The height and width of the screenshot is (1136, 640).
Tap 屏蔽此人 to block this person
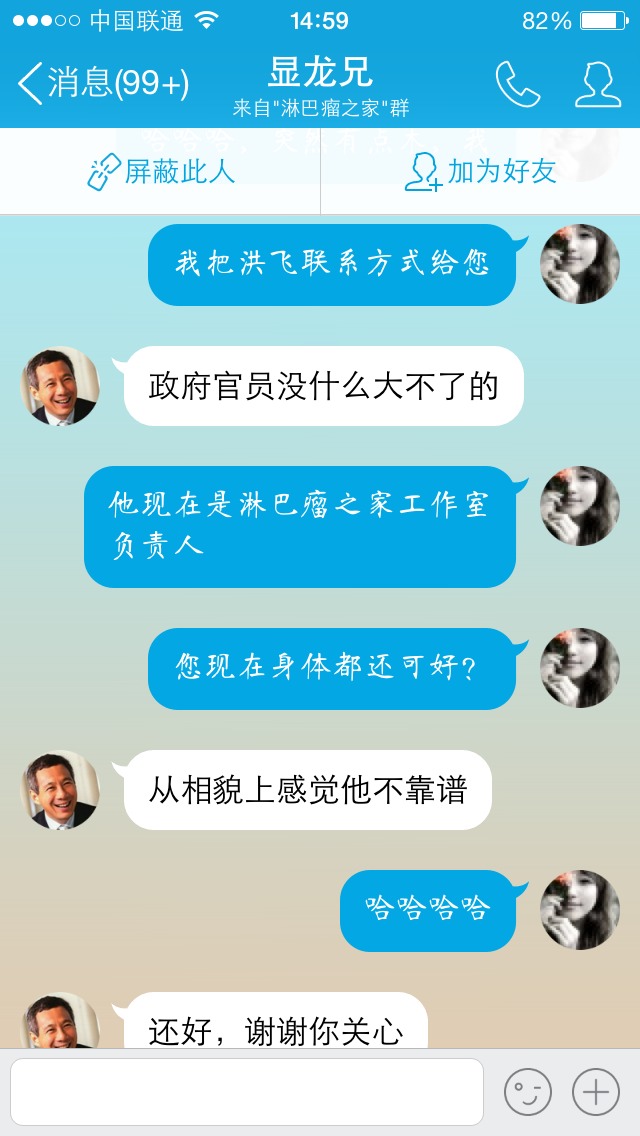(161, 172)
